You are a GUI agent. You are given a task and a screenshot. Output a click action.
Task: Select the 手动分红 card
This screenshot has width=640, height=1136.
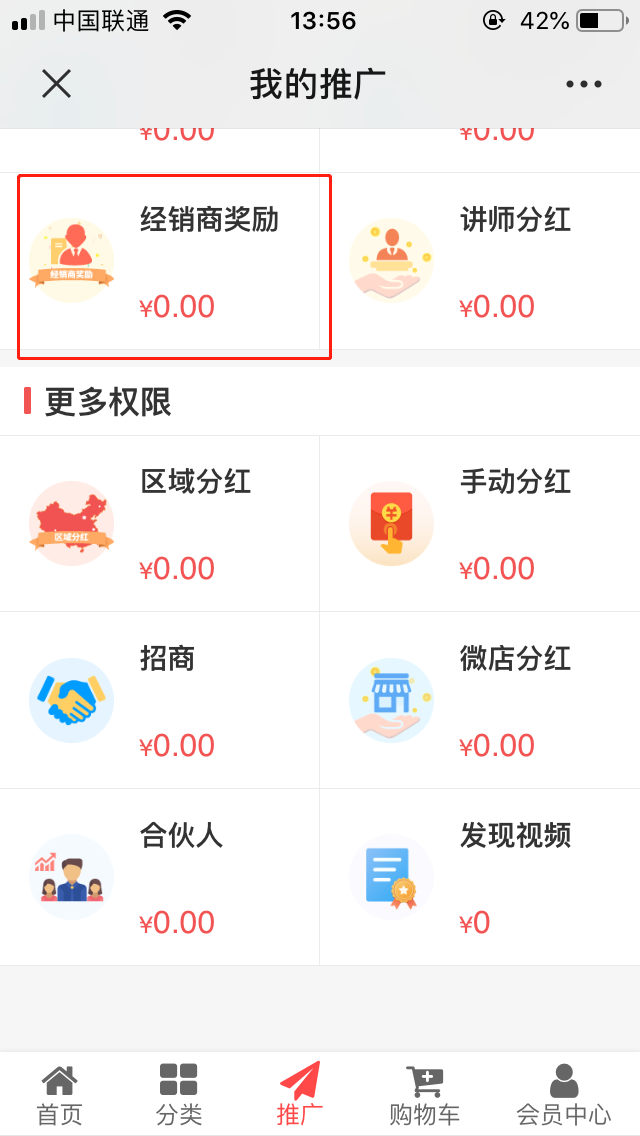click(480, 524)
